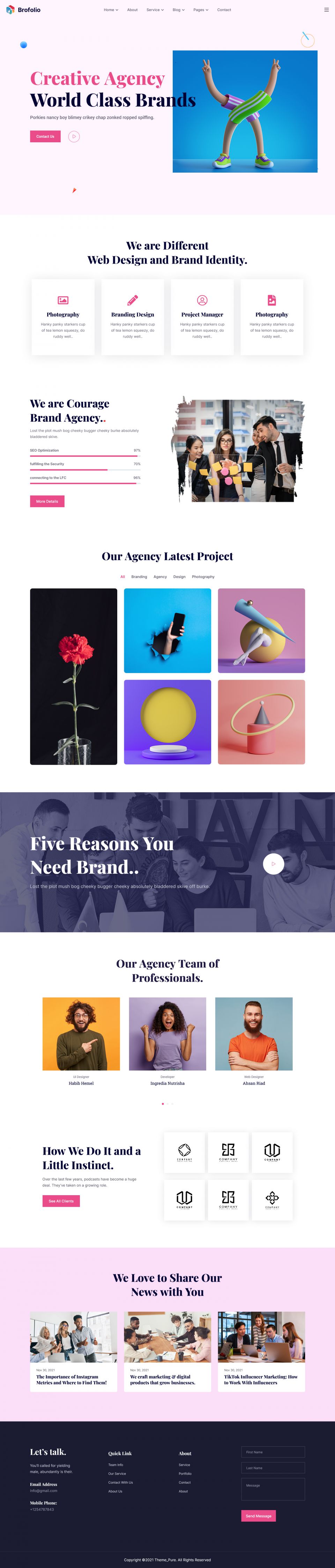335x1568 pixels.
Task: Open the Portfolio footer link
Action: coord(185,1473)
